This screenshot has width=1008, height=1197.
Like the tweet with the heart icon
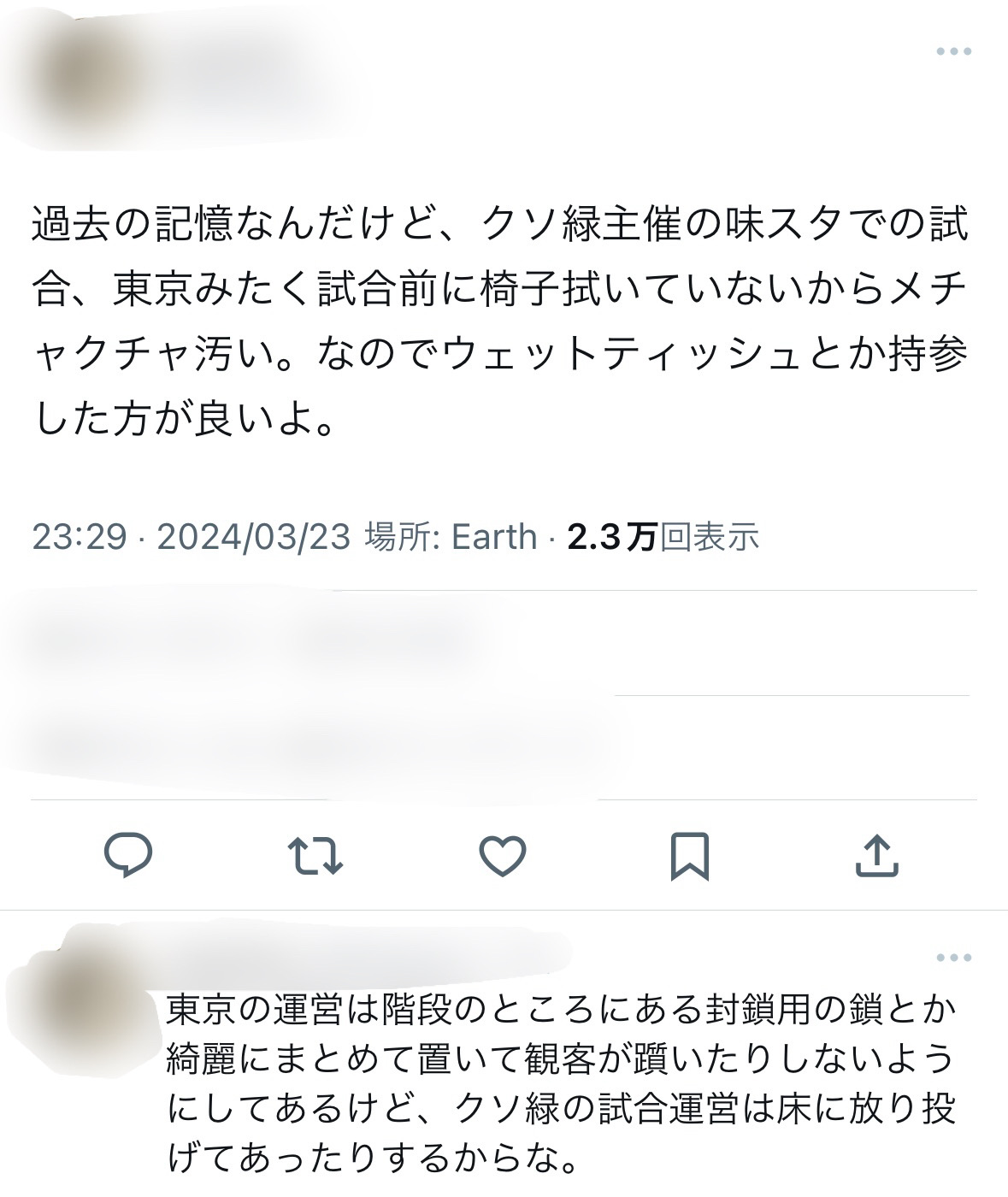click(503, 856)
